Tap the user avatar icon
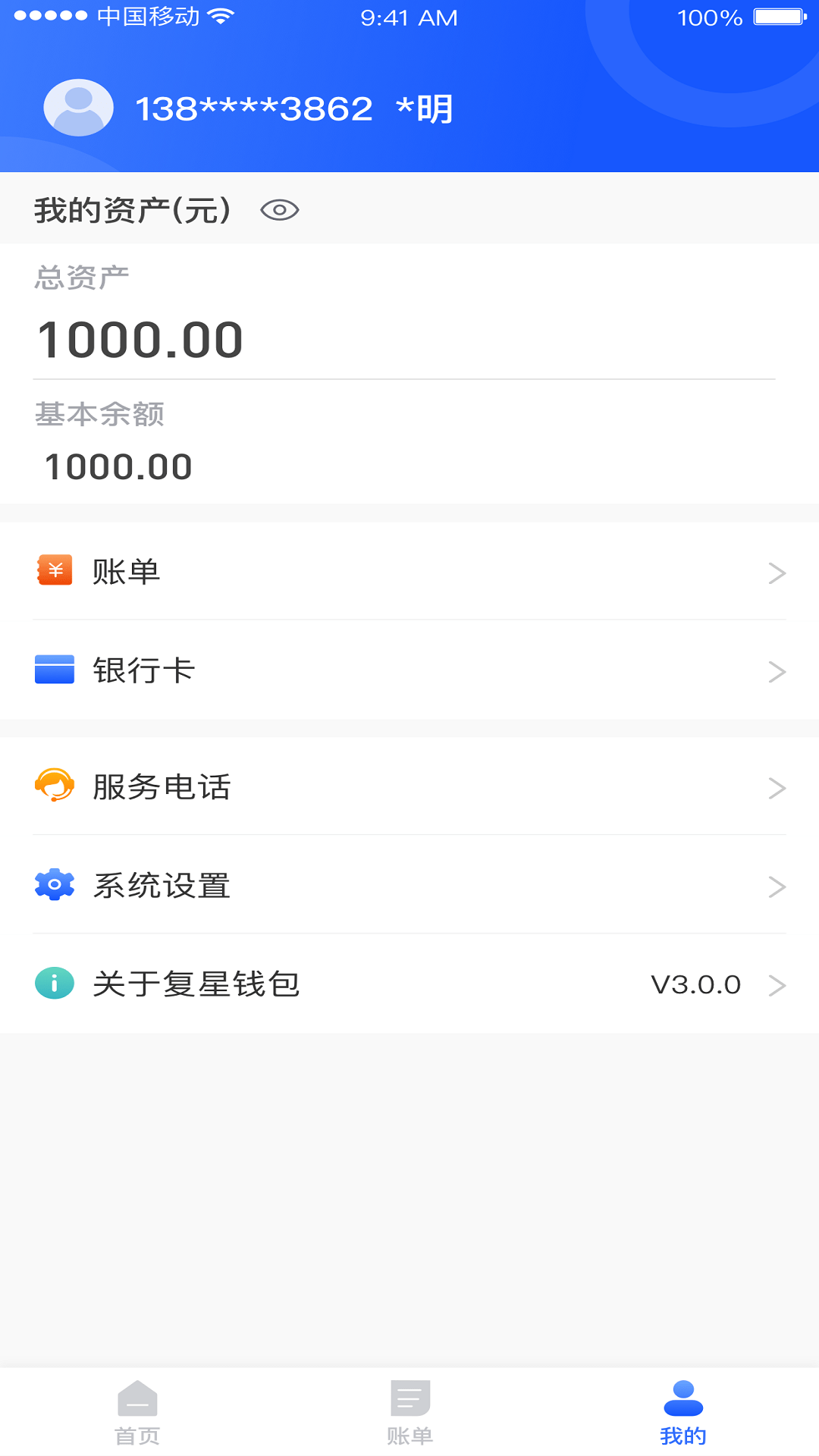 click(x=78, y=107)
